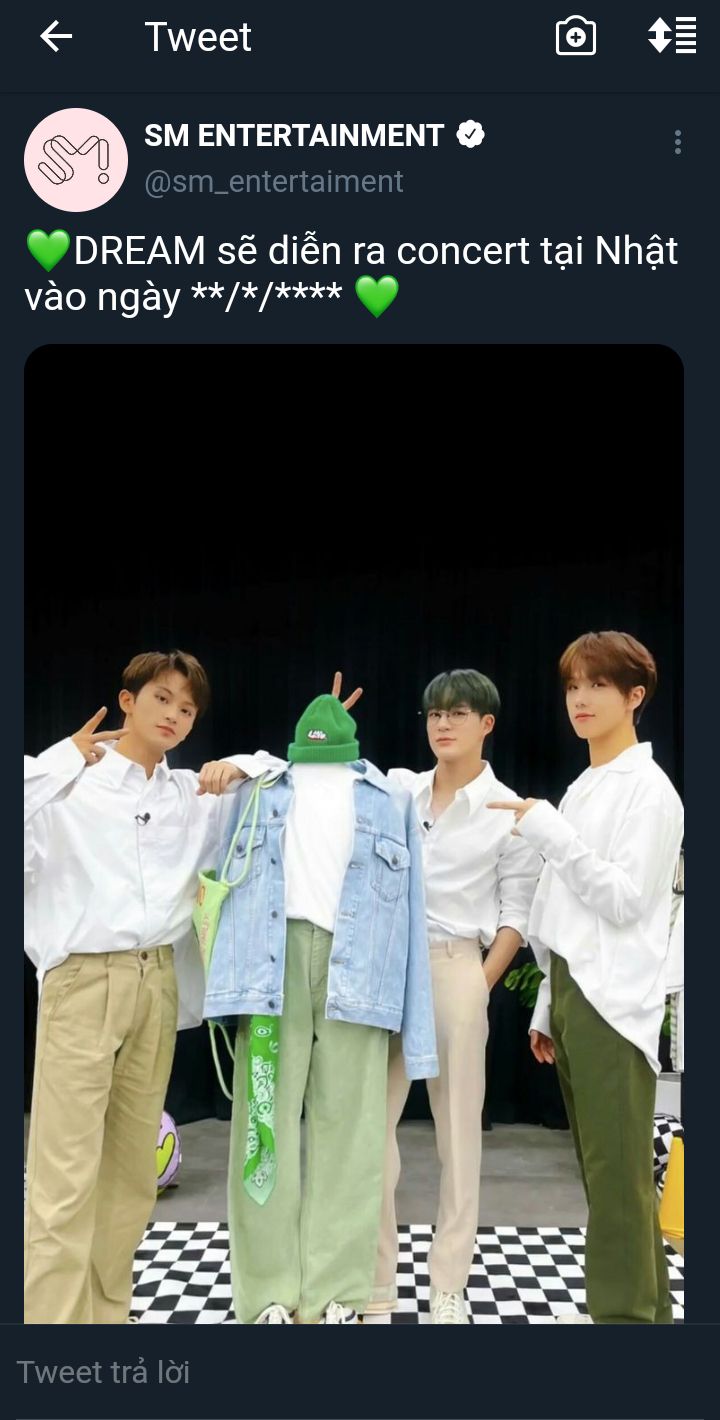720x1420 pixels.
Task: Tap the 'Tweet trả lời' reply field
Action: click(x=360, y=1372)
